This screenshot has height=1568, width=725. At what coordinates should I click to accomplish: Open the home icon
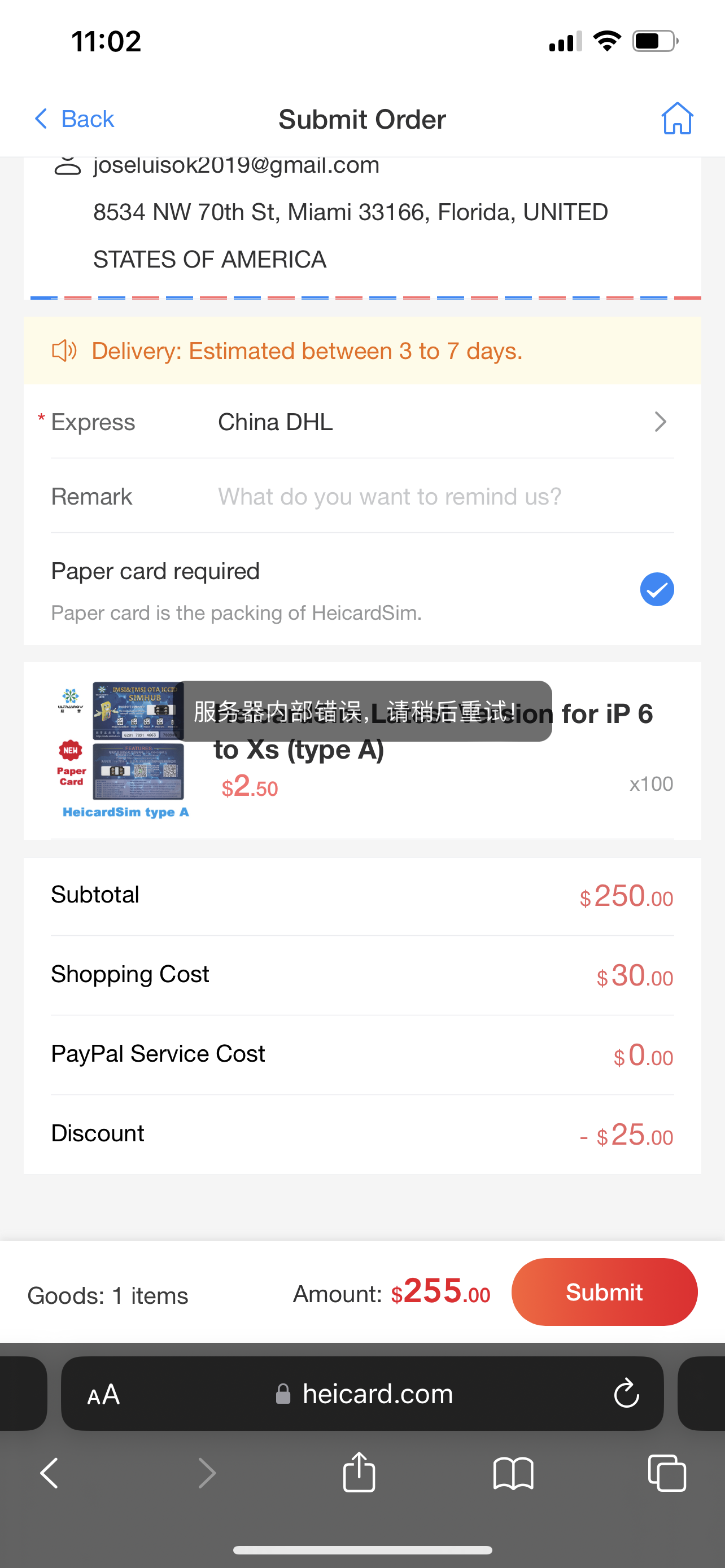(x=677, y=118)
